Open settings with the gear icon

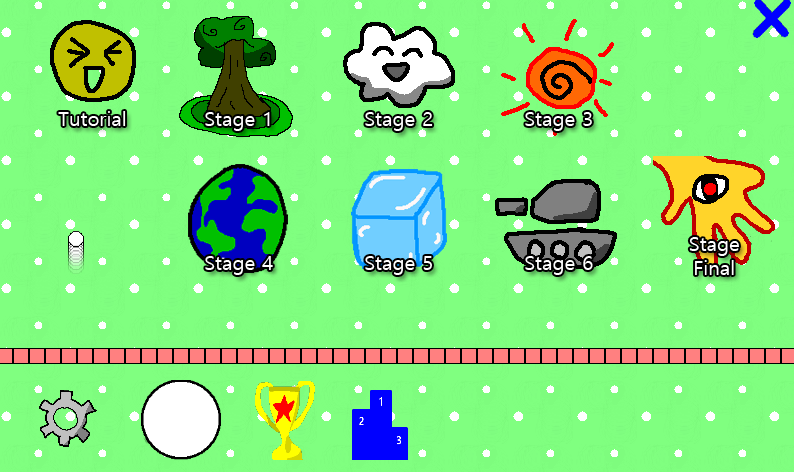click(x=67, y=418)
